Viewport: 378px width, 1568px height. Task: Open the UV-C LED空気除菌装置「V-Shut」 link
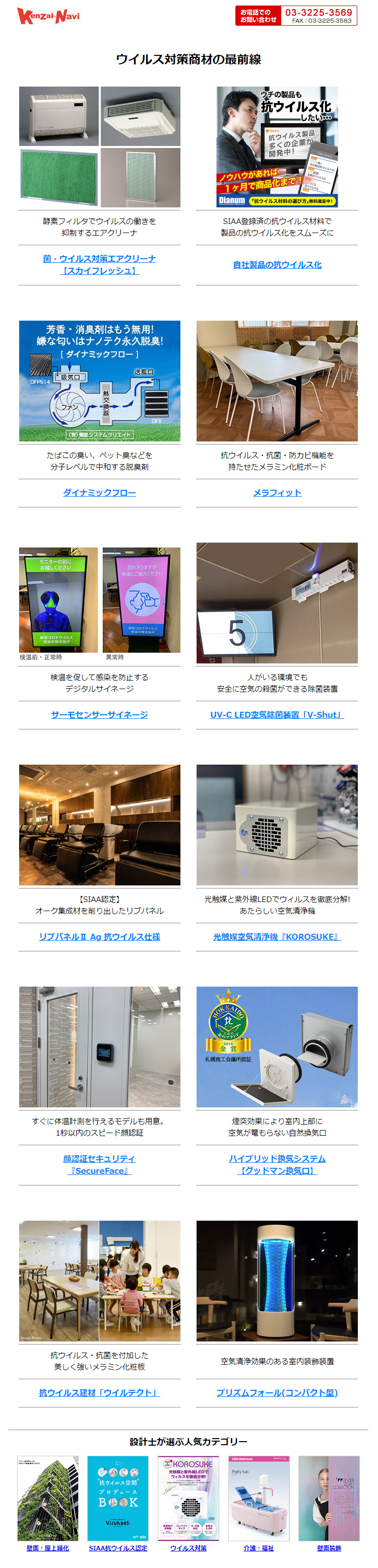(x=277, y=715)
